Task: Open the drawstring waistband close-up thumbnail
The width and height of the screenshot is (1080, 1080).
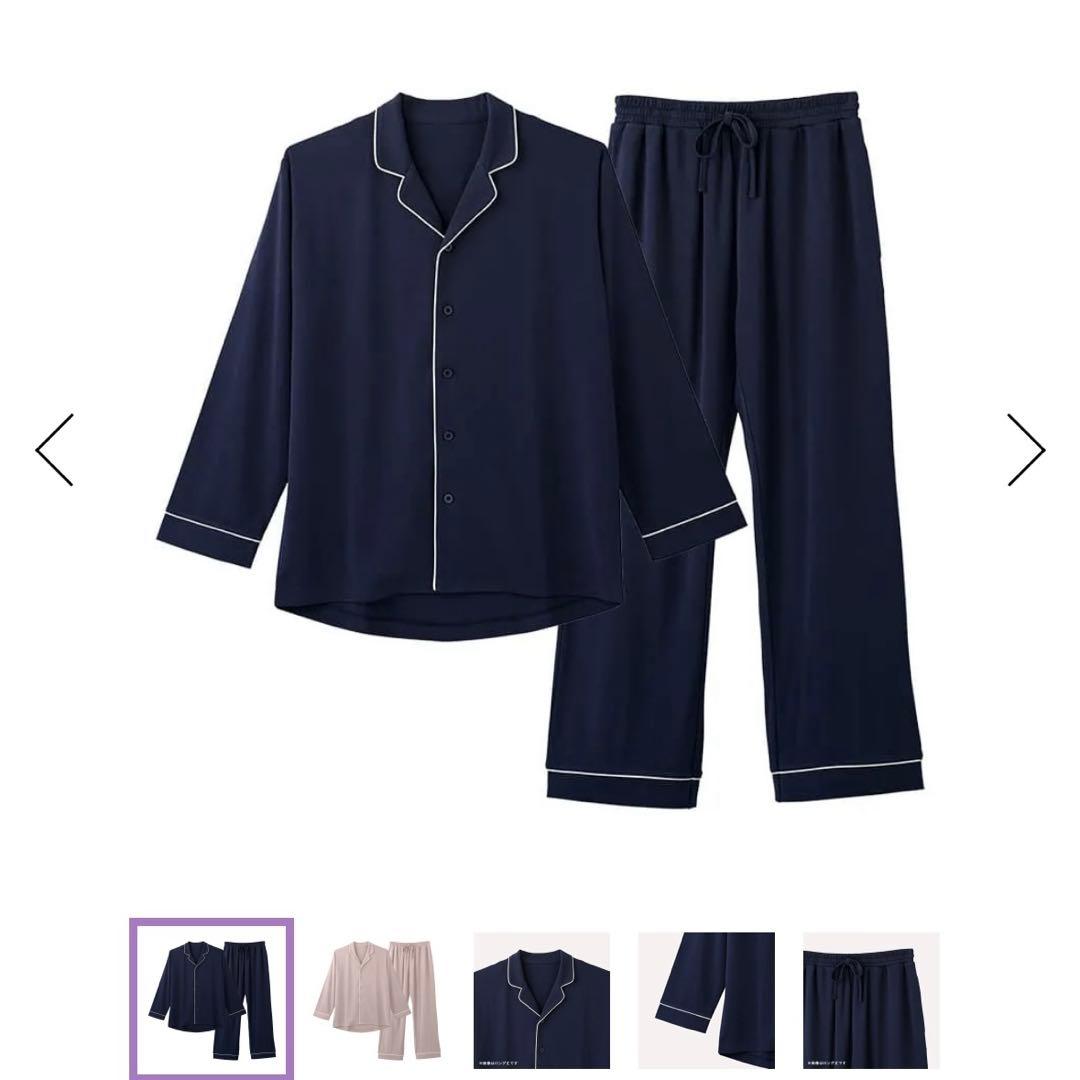Action: [x=870, y=1000]
